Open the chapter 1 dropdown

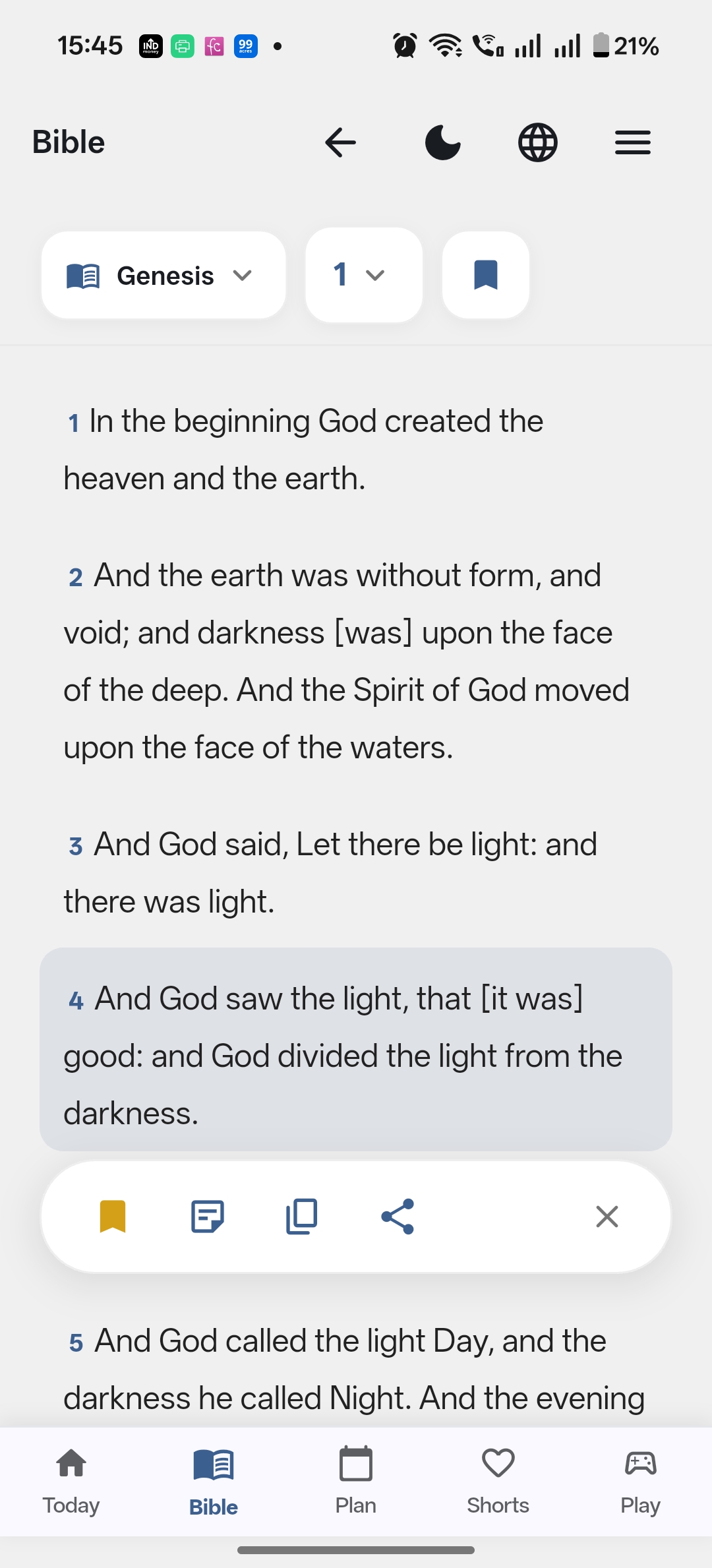tap(363, 275)
